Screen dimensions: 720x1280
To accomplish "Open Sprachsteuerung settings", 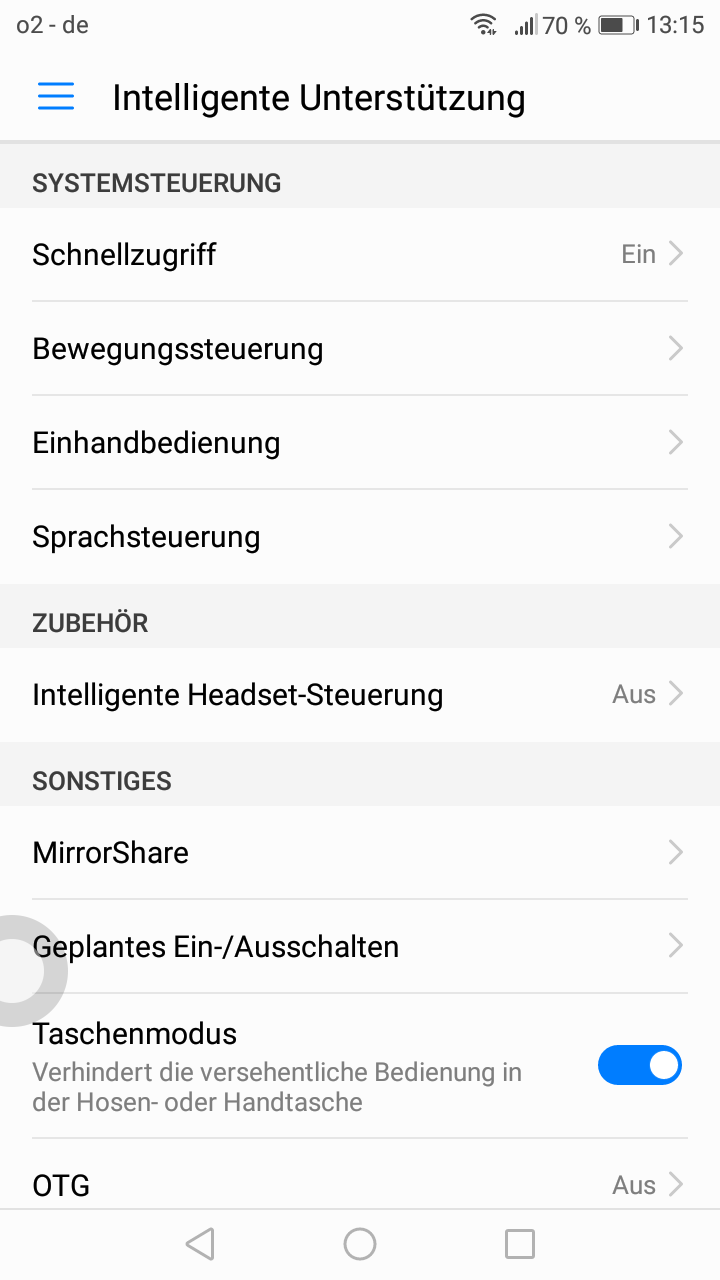I will point(360,536).
